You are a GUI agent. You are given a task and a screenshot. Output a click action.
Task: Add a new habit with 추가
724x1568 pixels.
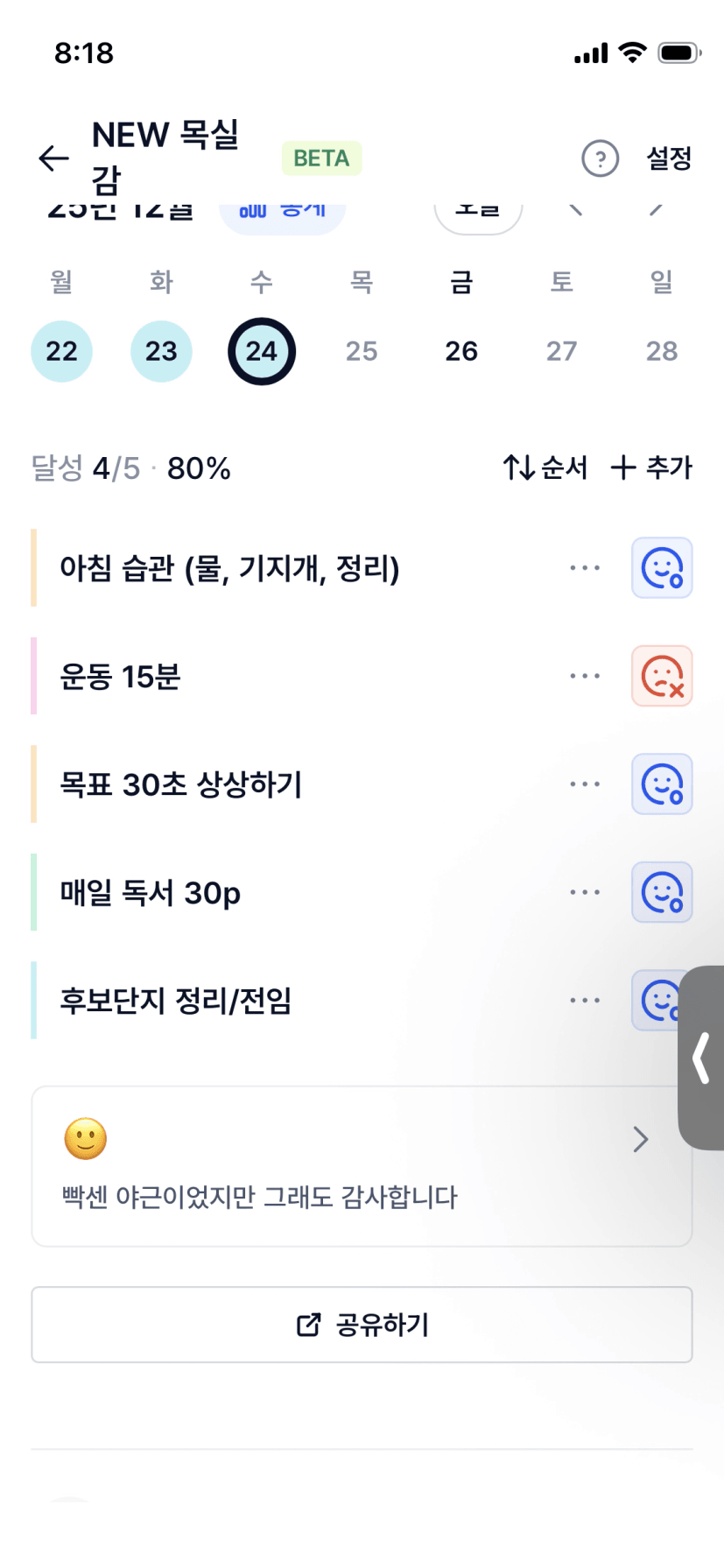pos(651,468)
